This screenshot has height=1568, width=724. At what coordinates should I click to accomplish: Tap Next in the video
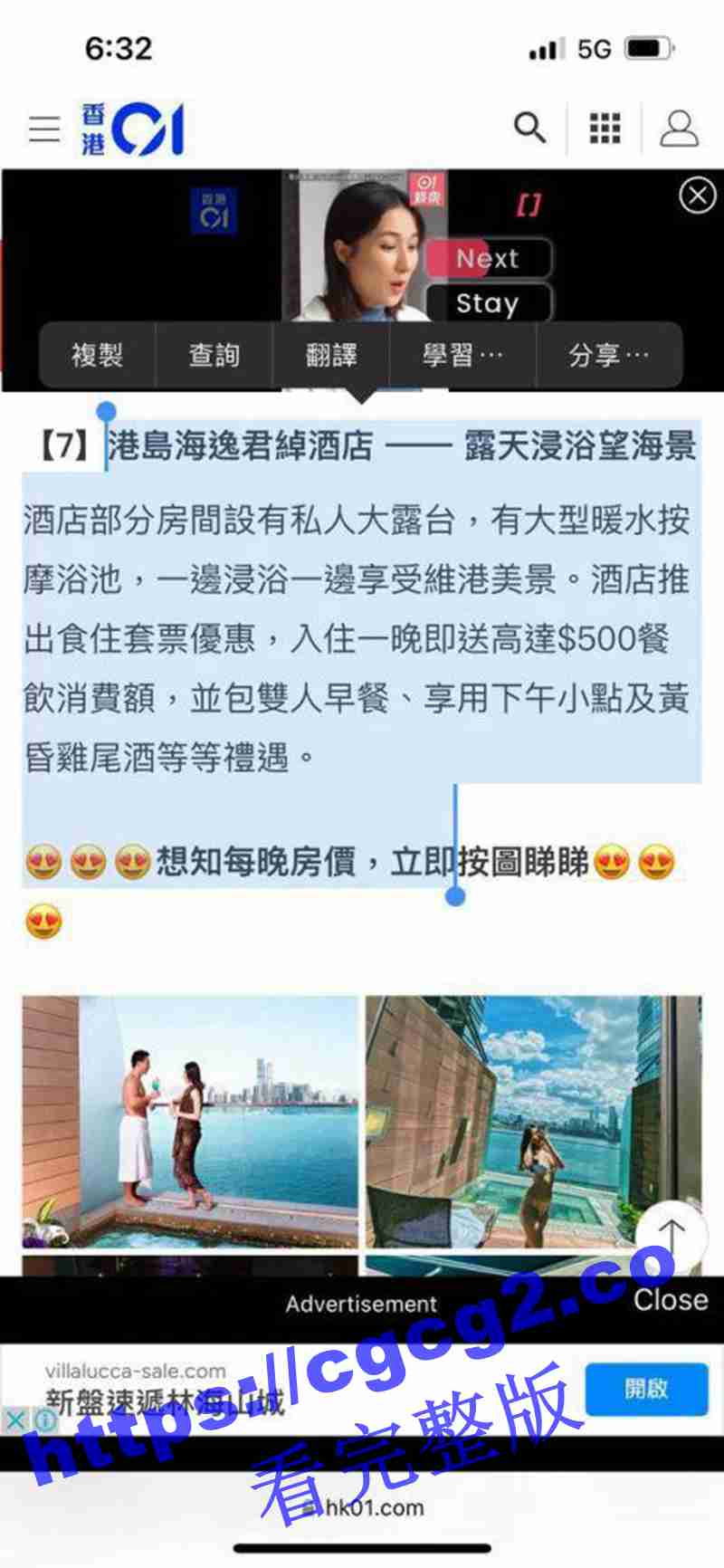pos(488,259)
